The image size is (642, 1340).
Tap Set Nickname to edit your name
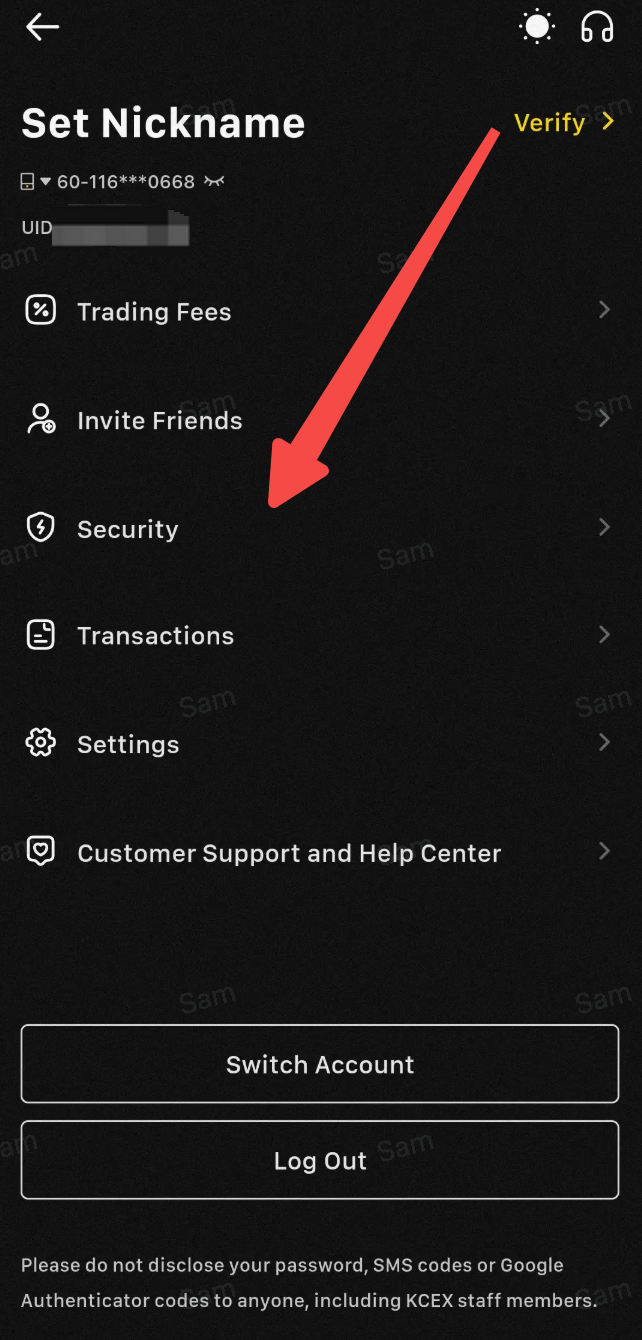click(163, 123)
